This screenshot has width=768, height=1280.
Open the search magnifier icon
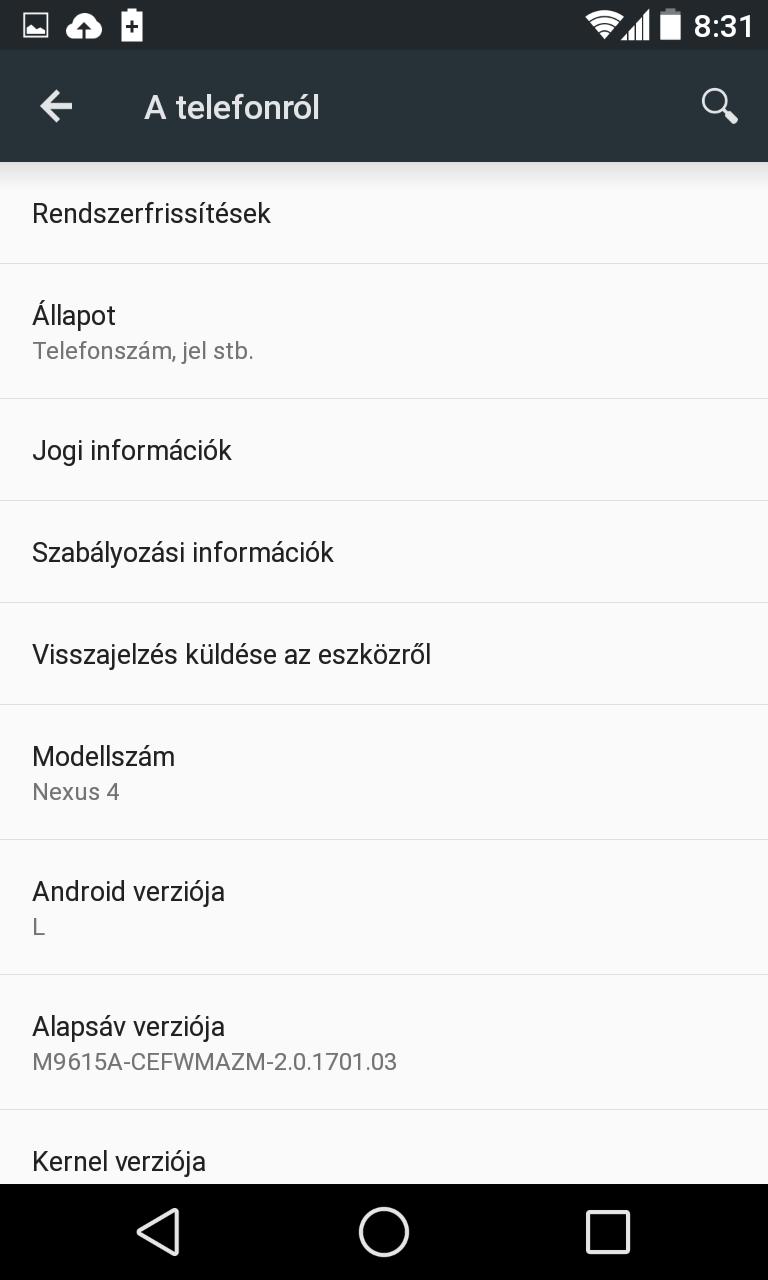719,106
